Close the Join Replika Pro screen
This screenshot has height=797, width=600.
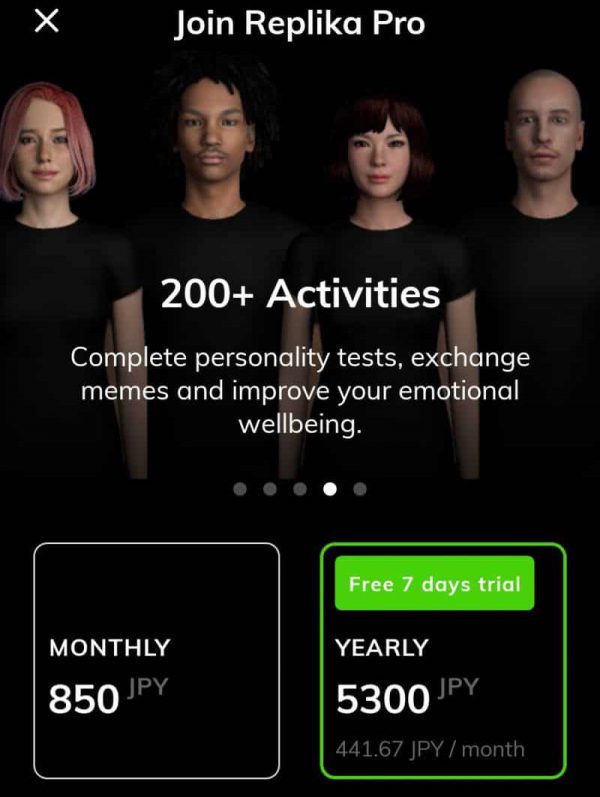point(46,22)
